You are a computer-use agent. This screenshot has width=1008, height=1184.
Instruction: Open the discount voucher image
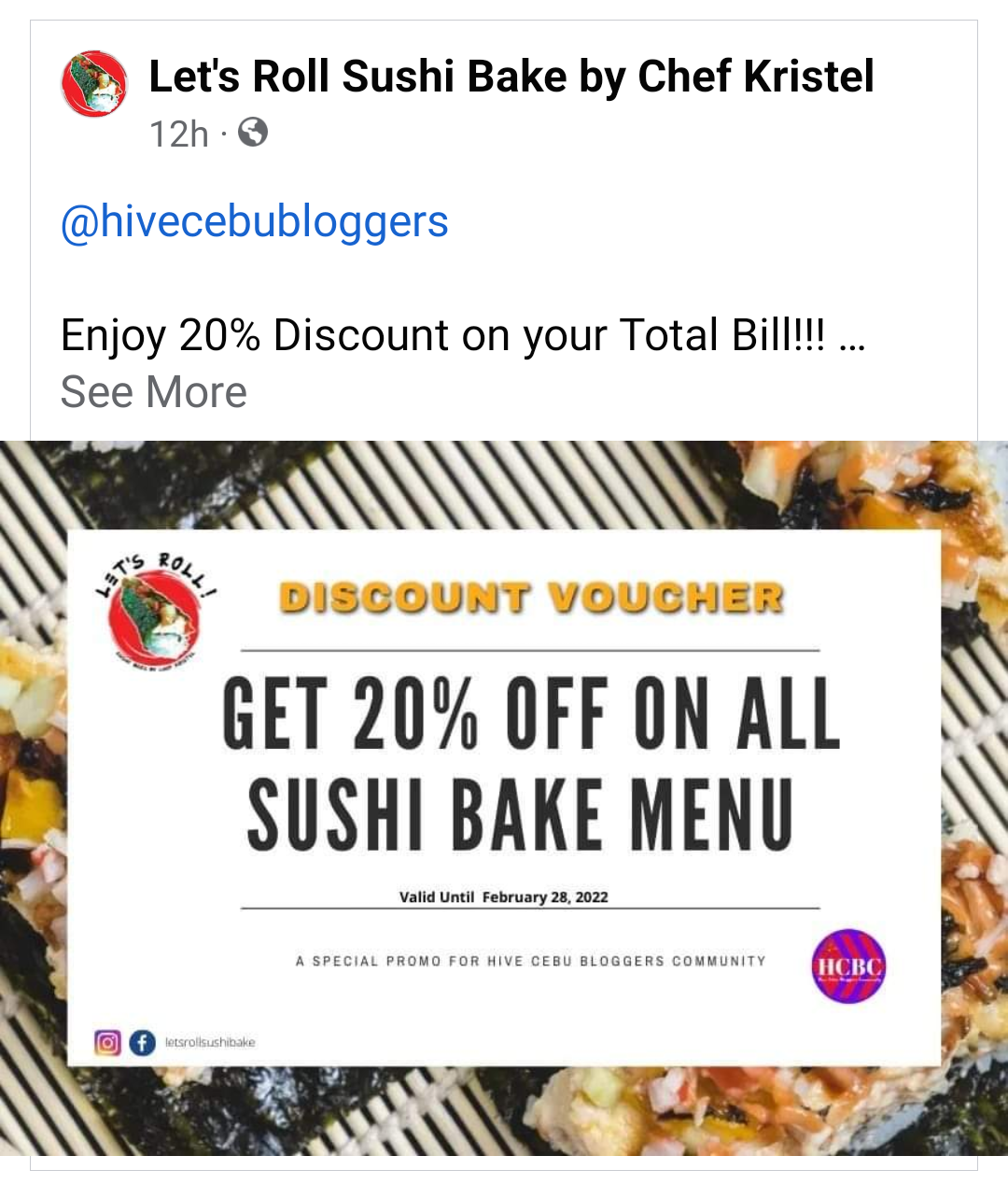[x=504, y=798]
